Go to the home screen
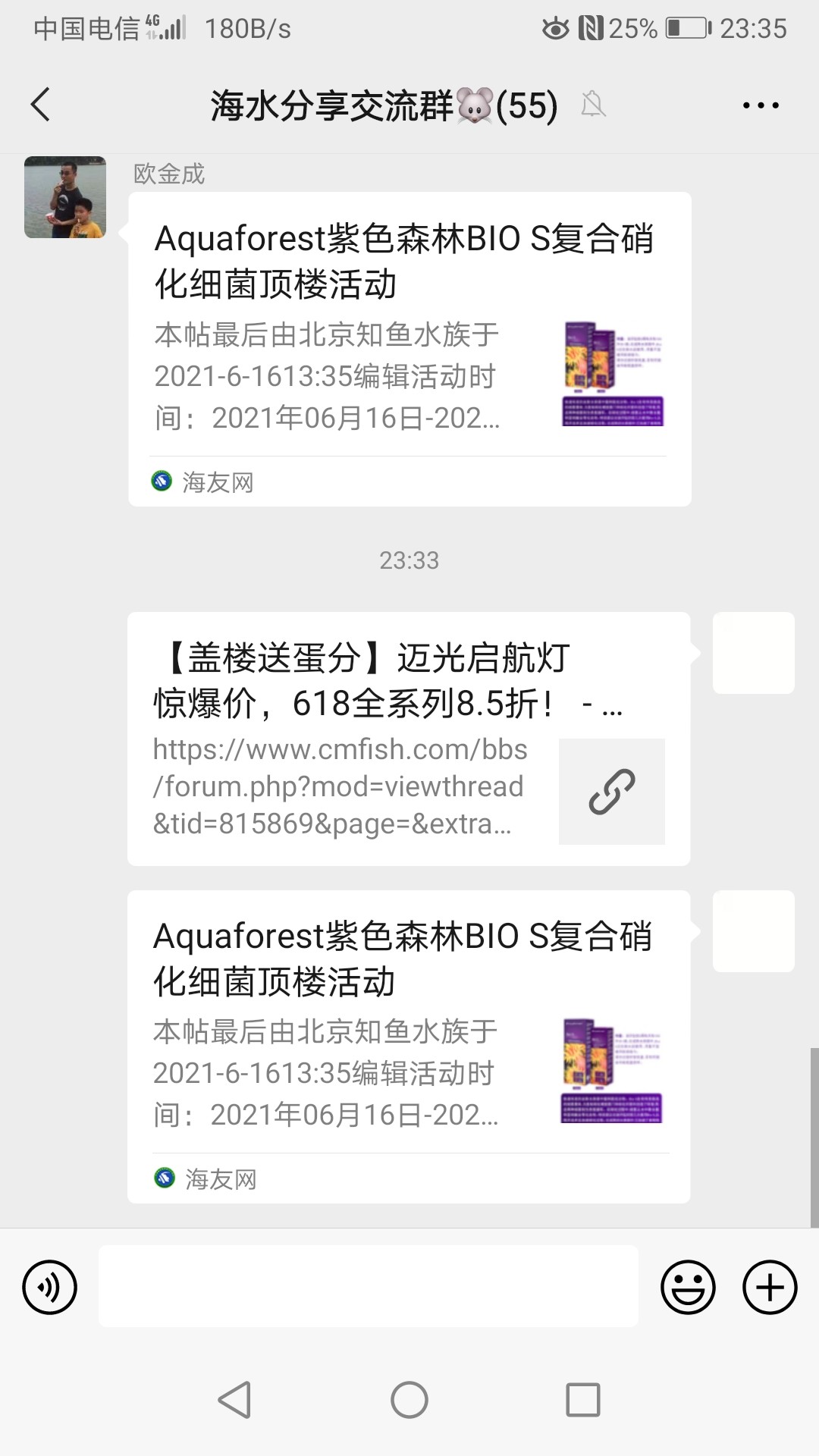Screen dimensions: 819x1456 [x=409, y=1400]
